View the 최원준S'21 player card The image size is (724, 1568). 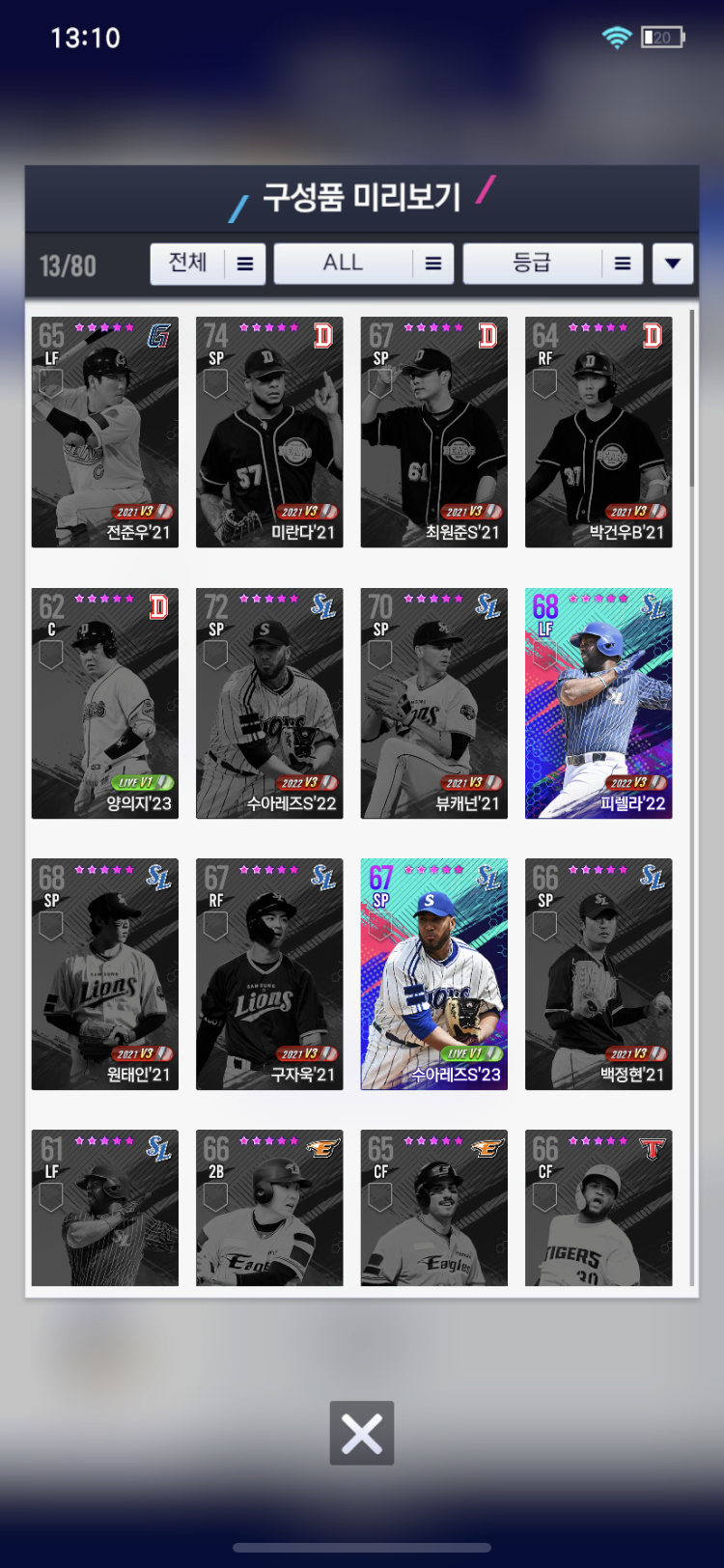tap(434, 433)
